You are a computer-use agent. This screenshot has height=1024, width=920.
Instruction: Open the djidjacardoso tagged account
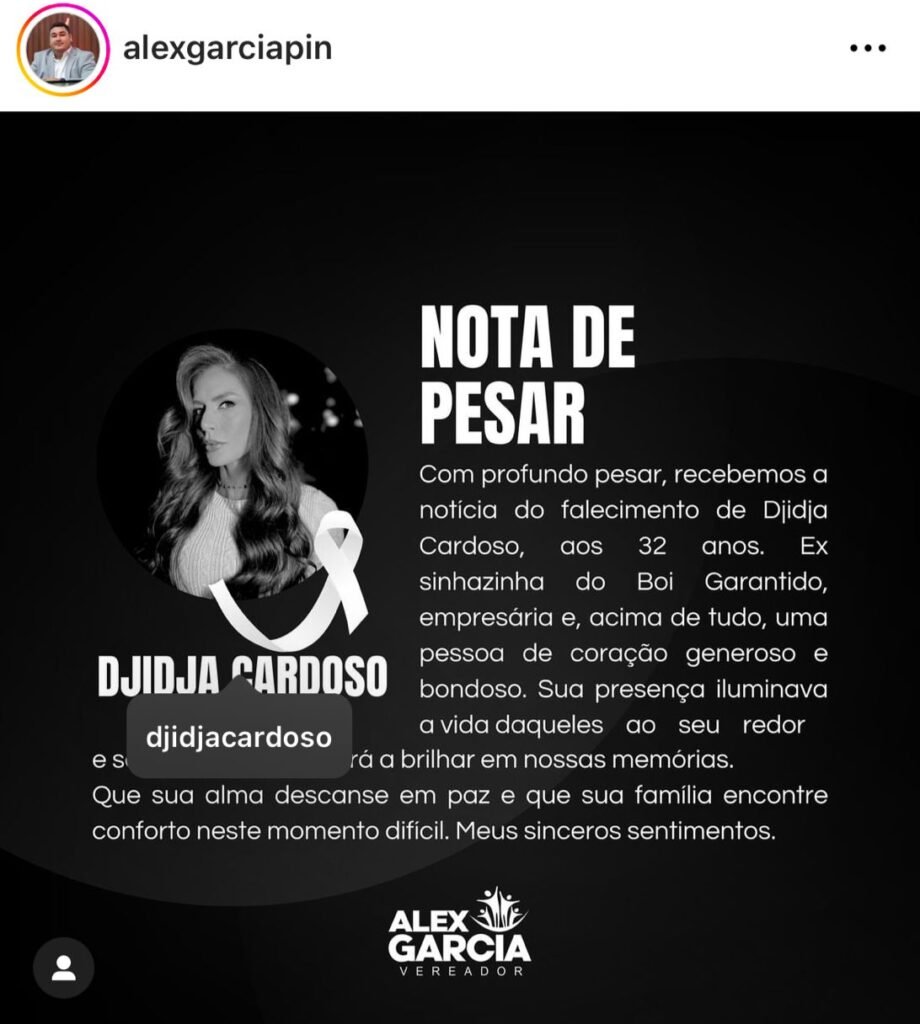pyautogui.click(x=238, y=738)
